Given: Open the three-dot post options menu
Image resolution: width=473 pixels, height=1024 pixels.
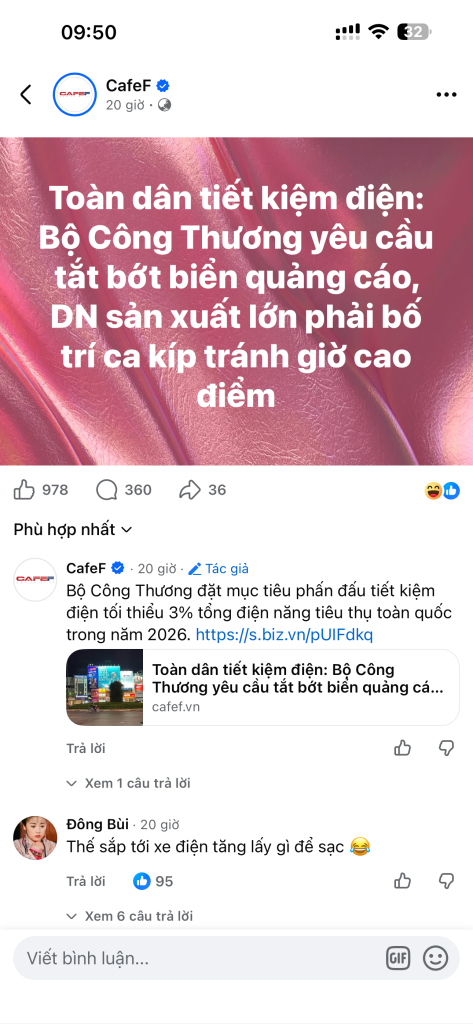Looking at the screenshot, I should click(x=446, y=95).
